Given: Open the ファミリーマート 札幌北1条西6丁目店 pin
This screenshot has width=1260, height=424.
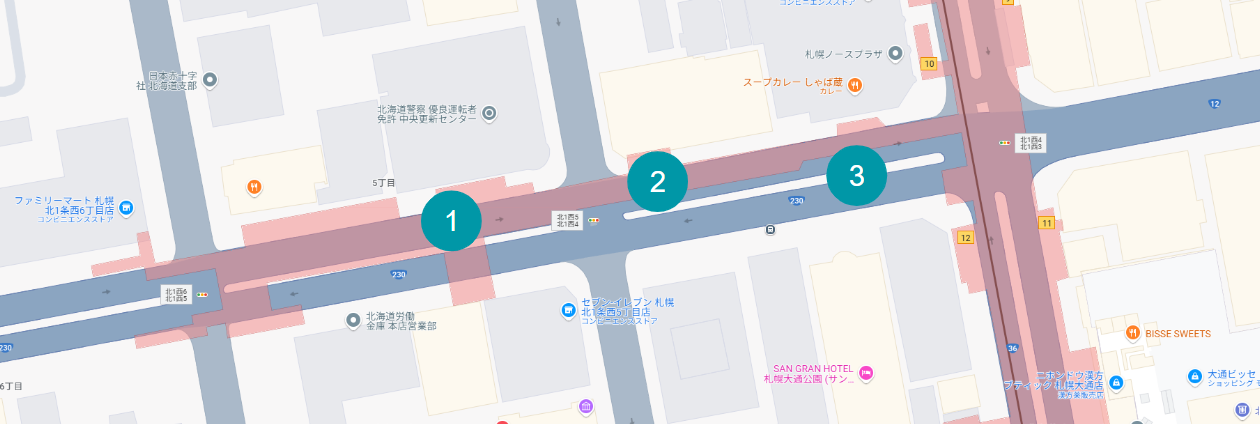Looking at the screenshot, I should point(126,207).
